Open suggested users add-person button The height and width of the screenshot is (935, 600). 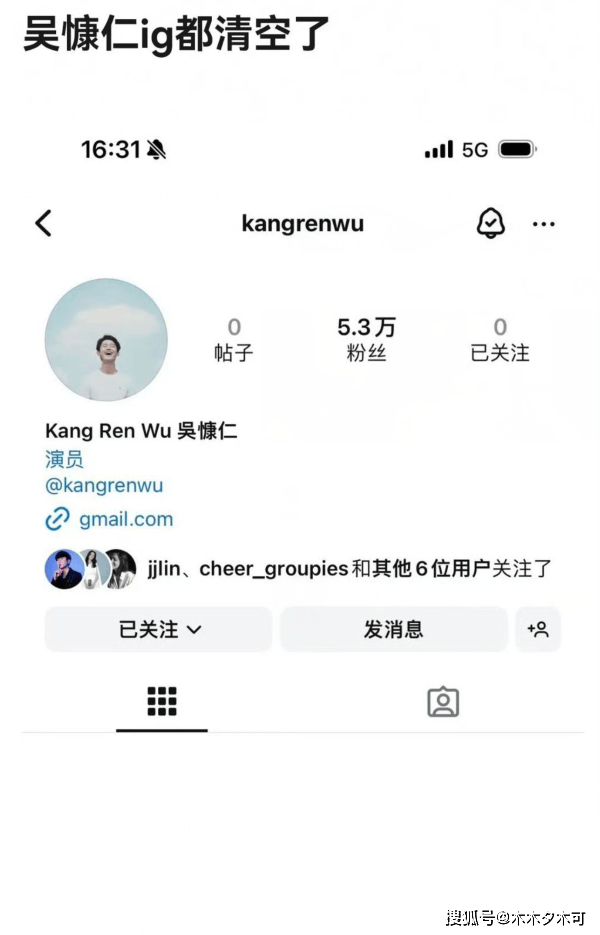pyautogui.click(x=538, y=629)
